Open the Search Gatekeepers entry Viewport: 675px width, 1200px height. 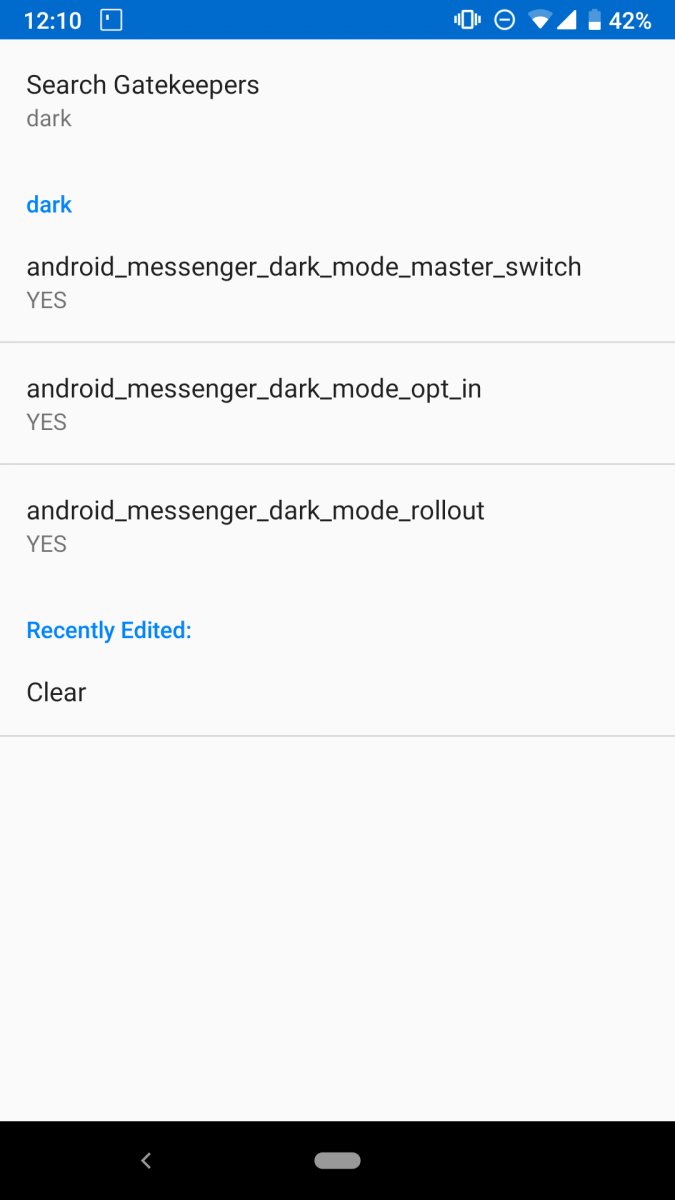coord(142,100)
